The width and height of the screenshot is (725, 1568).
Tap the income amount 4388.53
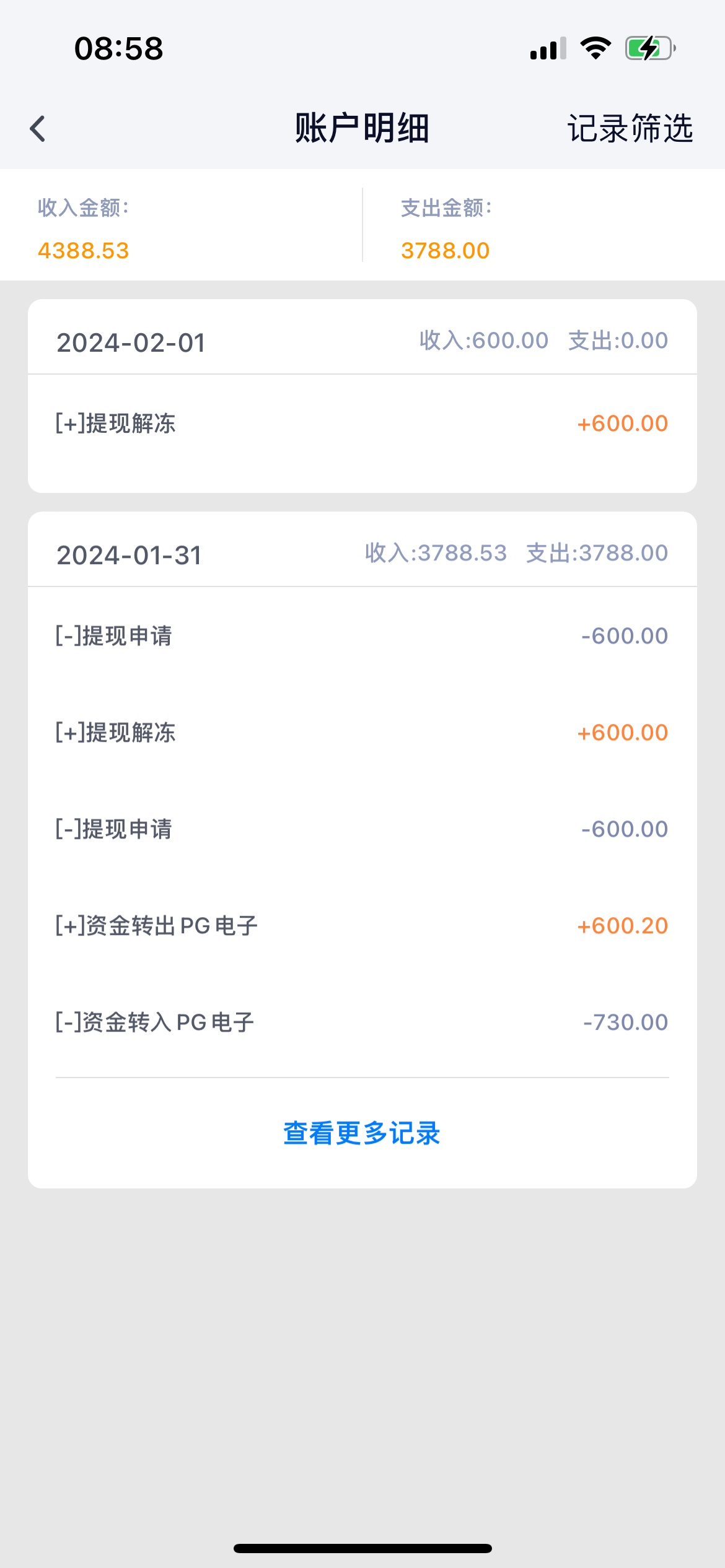(x=84, y=250)
